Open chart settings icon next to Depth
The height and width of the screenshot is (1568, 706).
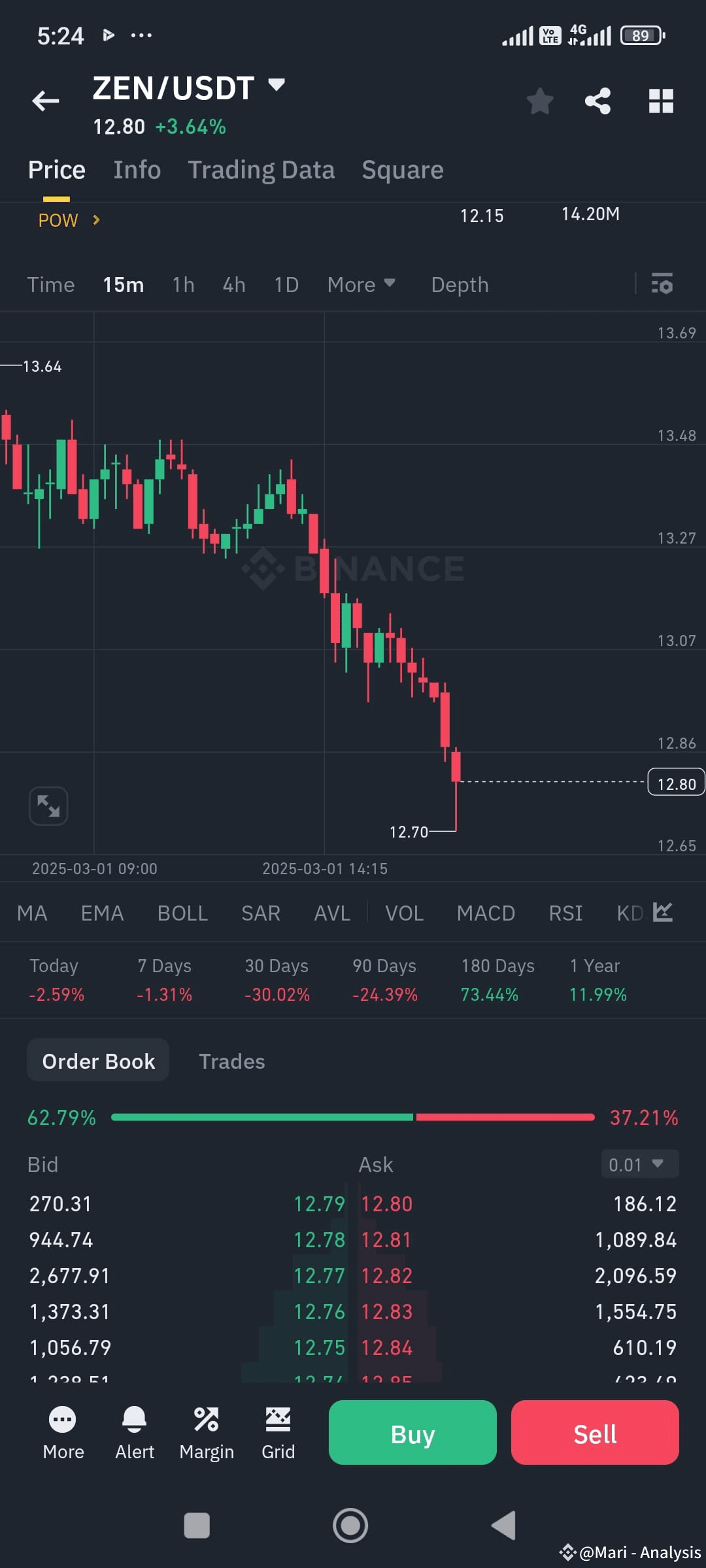tap(662, 284)
